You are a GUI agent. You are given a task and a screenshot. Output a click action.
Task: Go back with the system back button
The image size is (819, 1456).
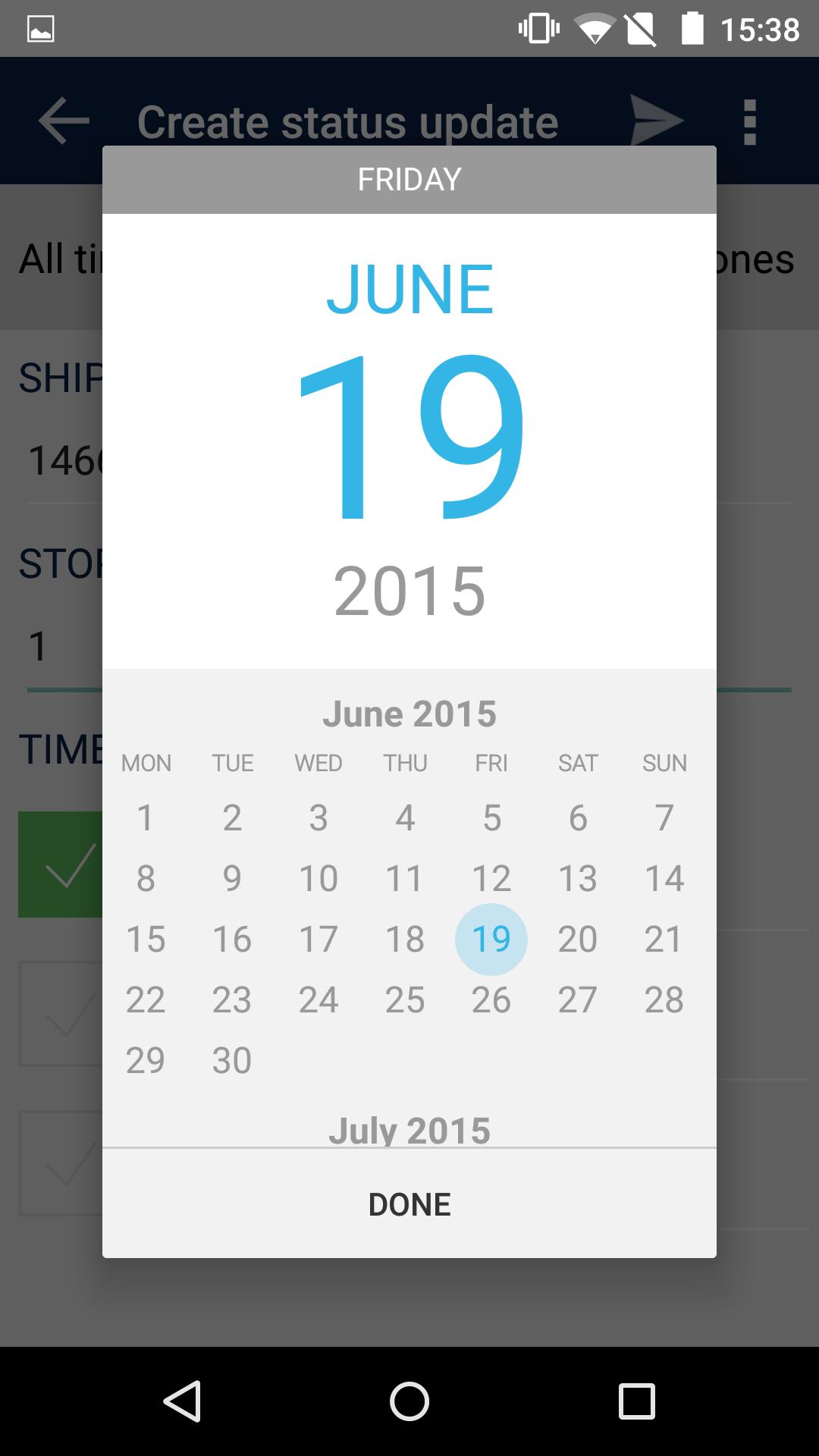[182, 1401]
